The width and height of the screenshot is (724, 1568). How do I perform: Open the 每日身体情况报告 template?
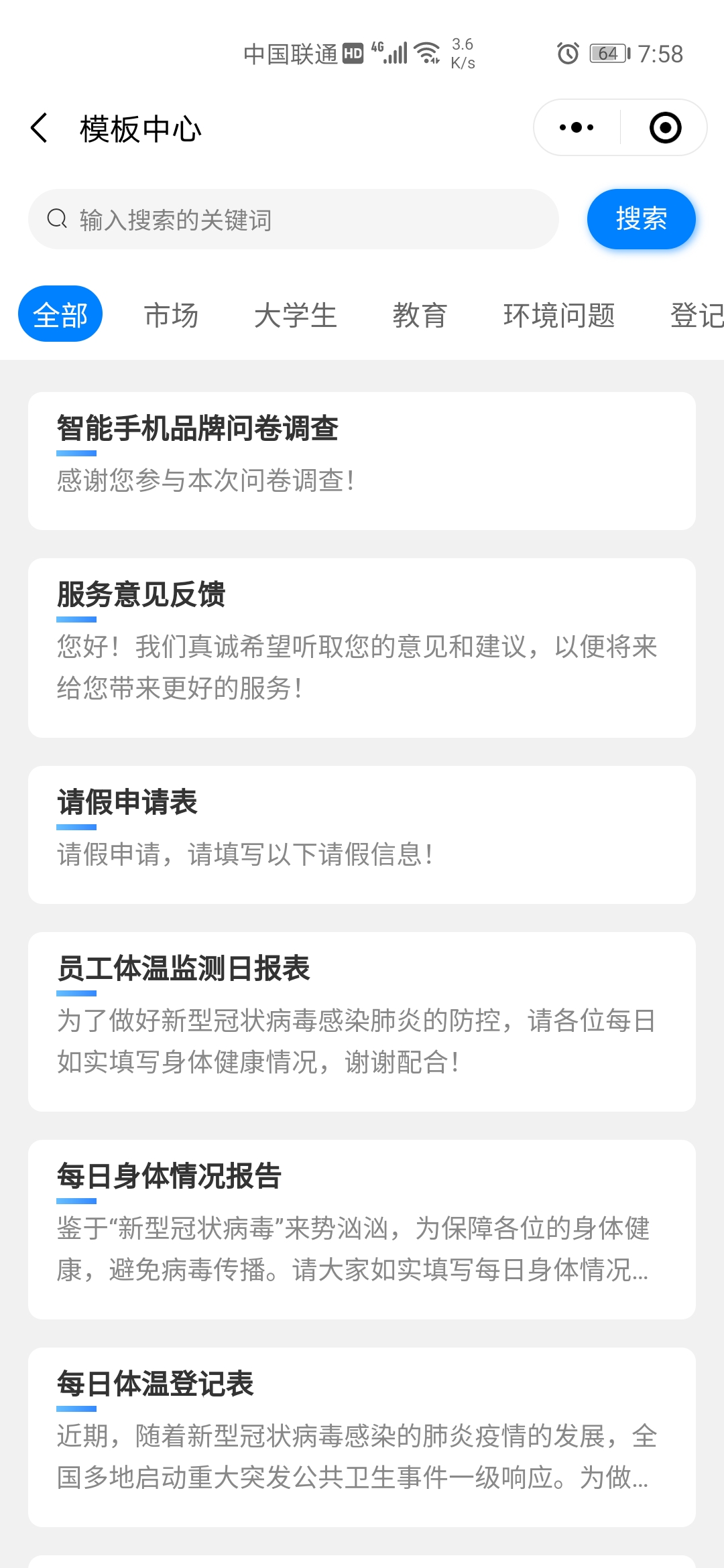(362, 1230)
